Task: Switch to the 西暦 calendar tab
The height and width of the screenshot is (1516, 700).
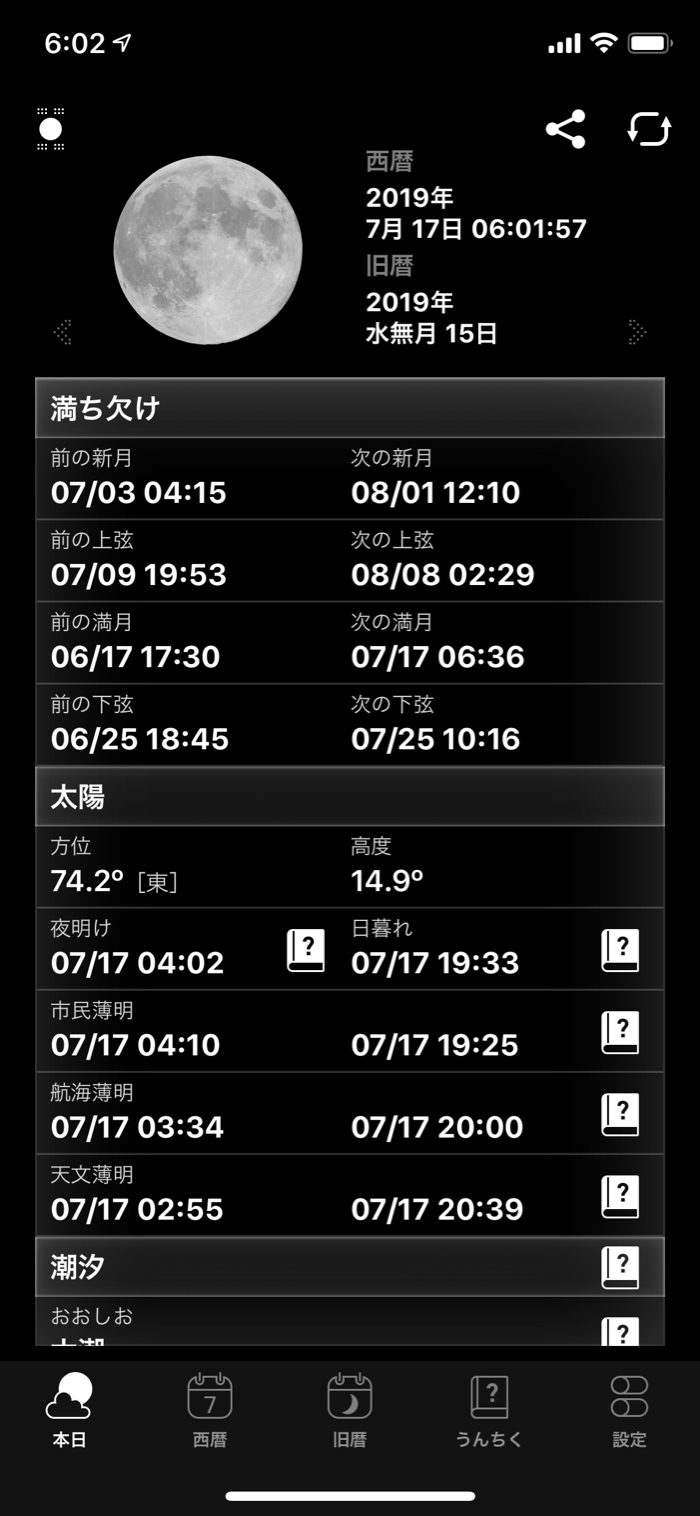Action: [x=210, y=1410]
